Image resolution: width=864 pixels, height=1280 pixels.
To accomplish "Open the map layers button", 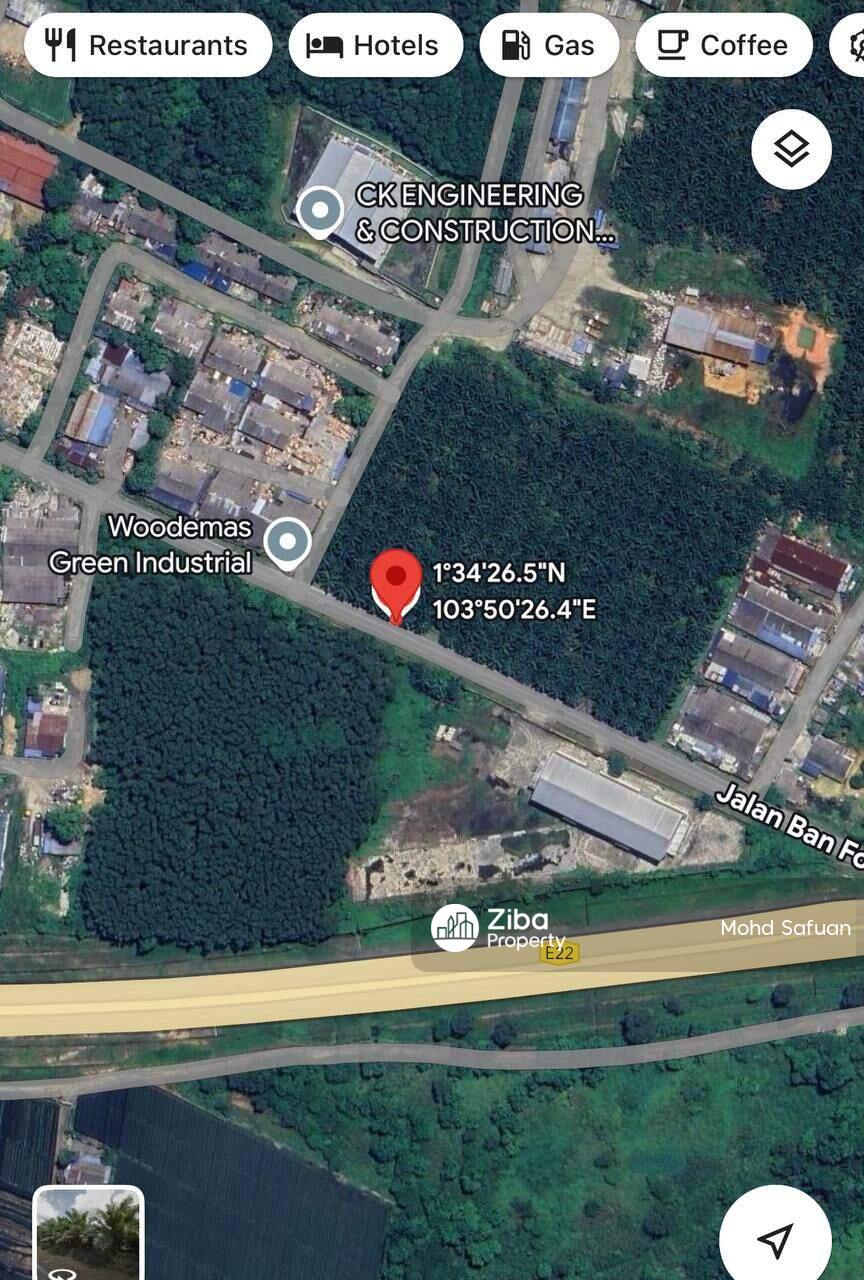I will 791,150.
